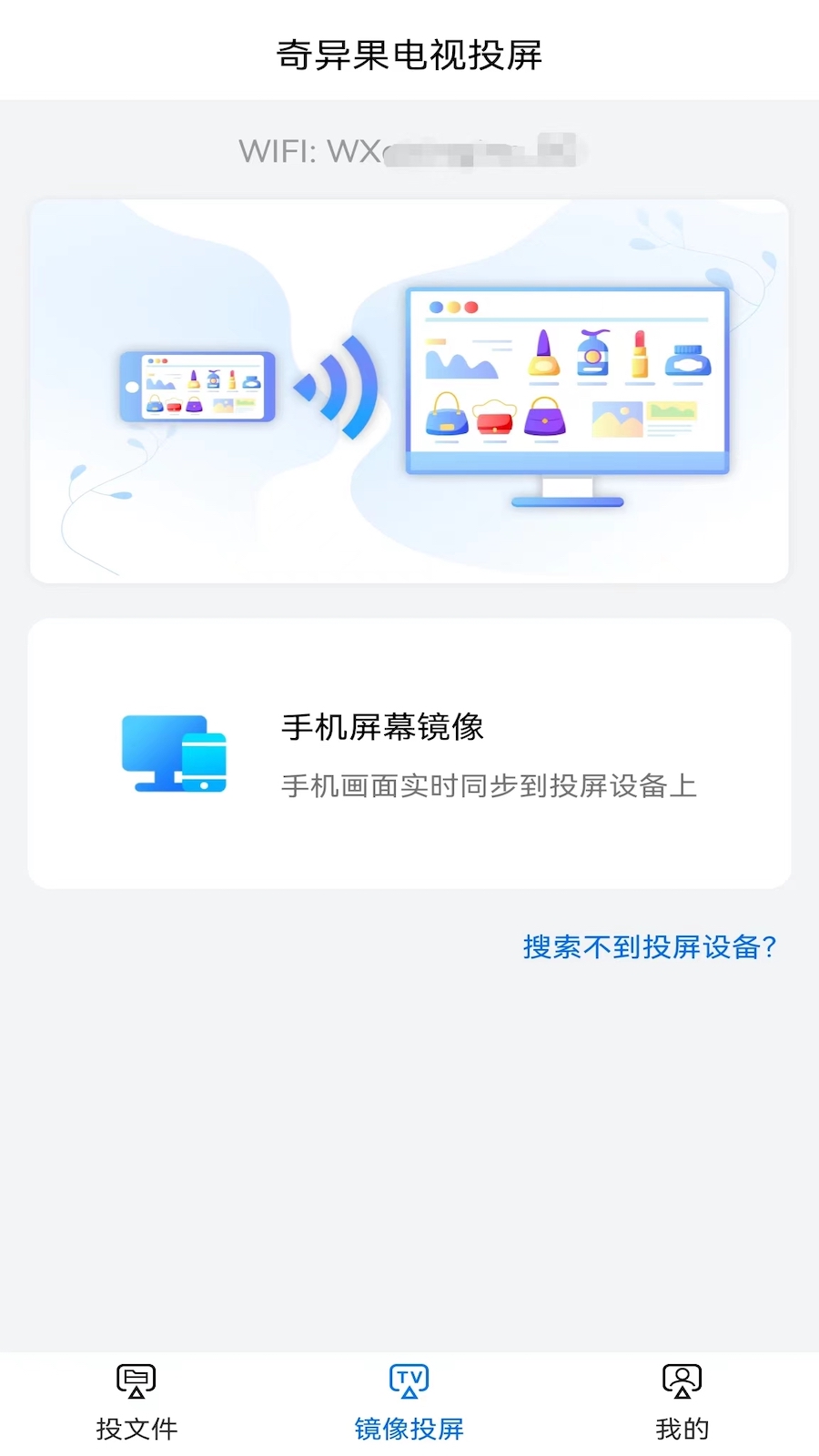This screenshot has width=819, height=1456.
Task: Go to the 我的 tab
Action: tap(682, 1402)
